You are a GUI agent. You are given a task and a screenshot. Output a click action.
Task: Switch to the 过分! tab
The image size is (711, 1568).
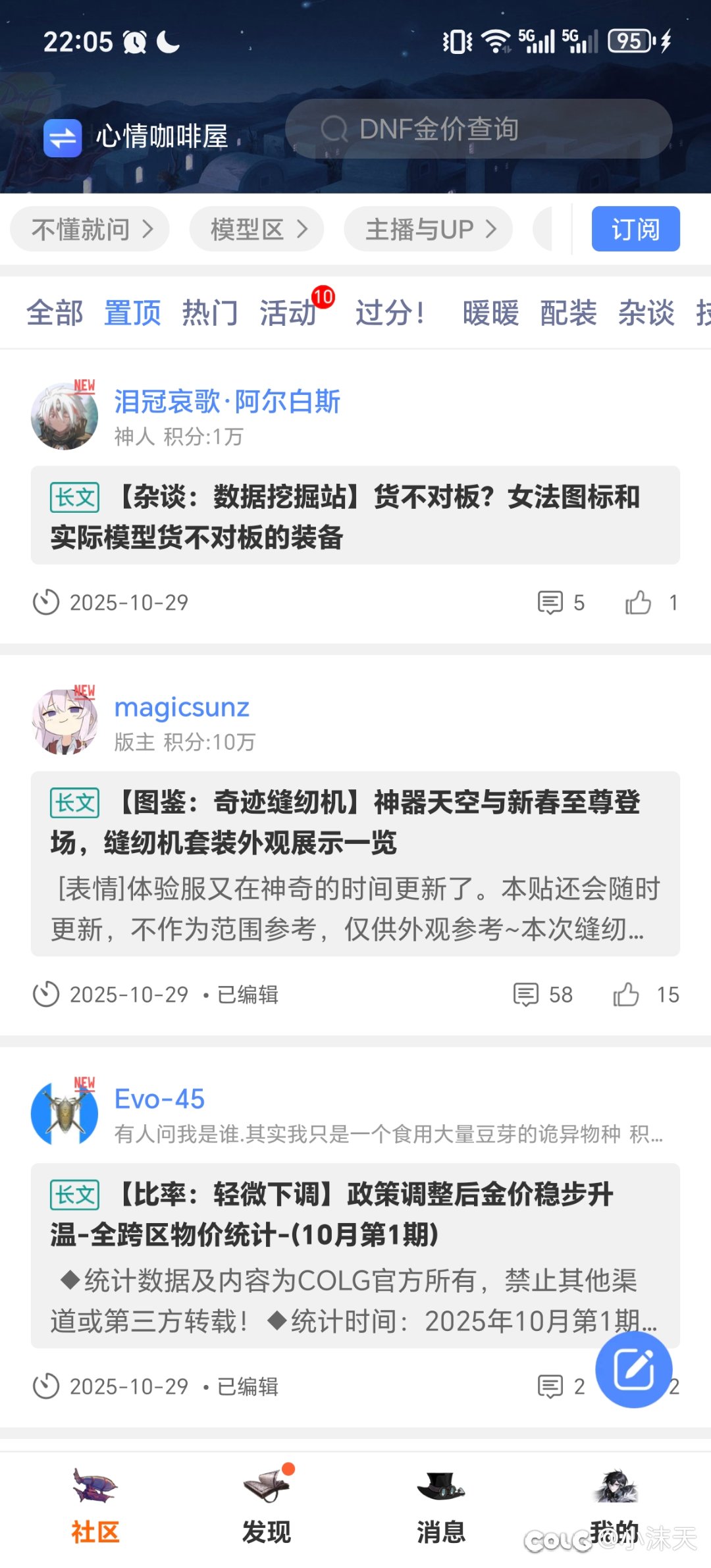(x=390, y=313)
